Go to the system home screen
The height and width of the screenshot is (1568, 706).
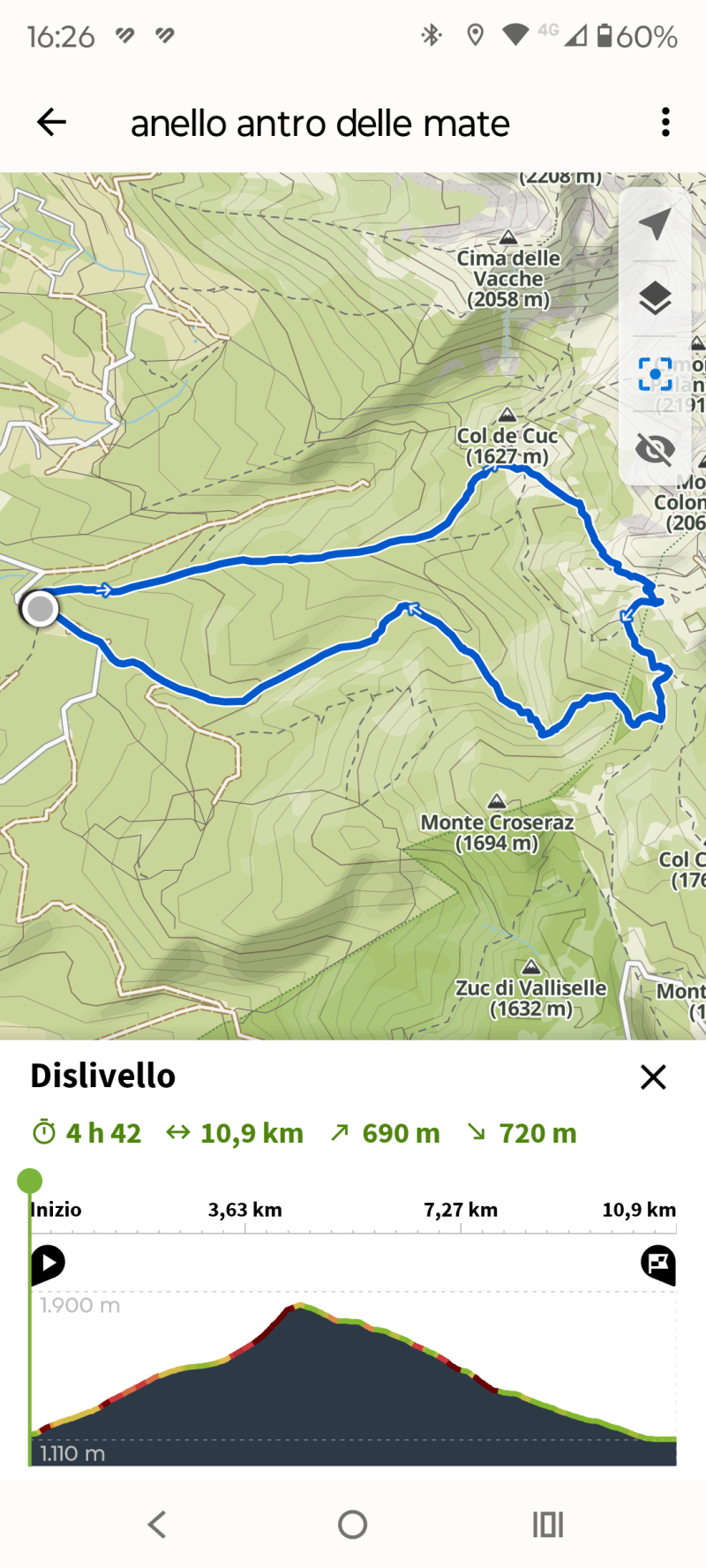pos(353,1524)
